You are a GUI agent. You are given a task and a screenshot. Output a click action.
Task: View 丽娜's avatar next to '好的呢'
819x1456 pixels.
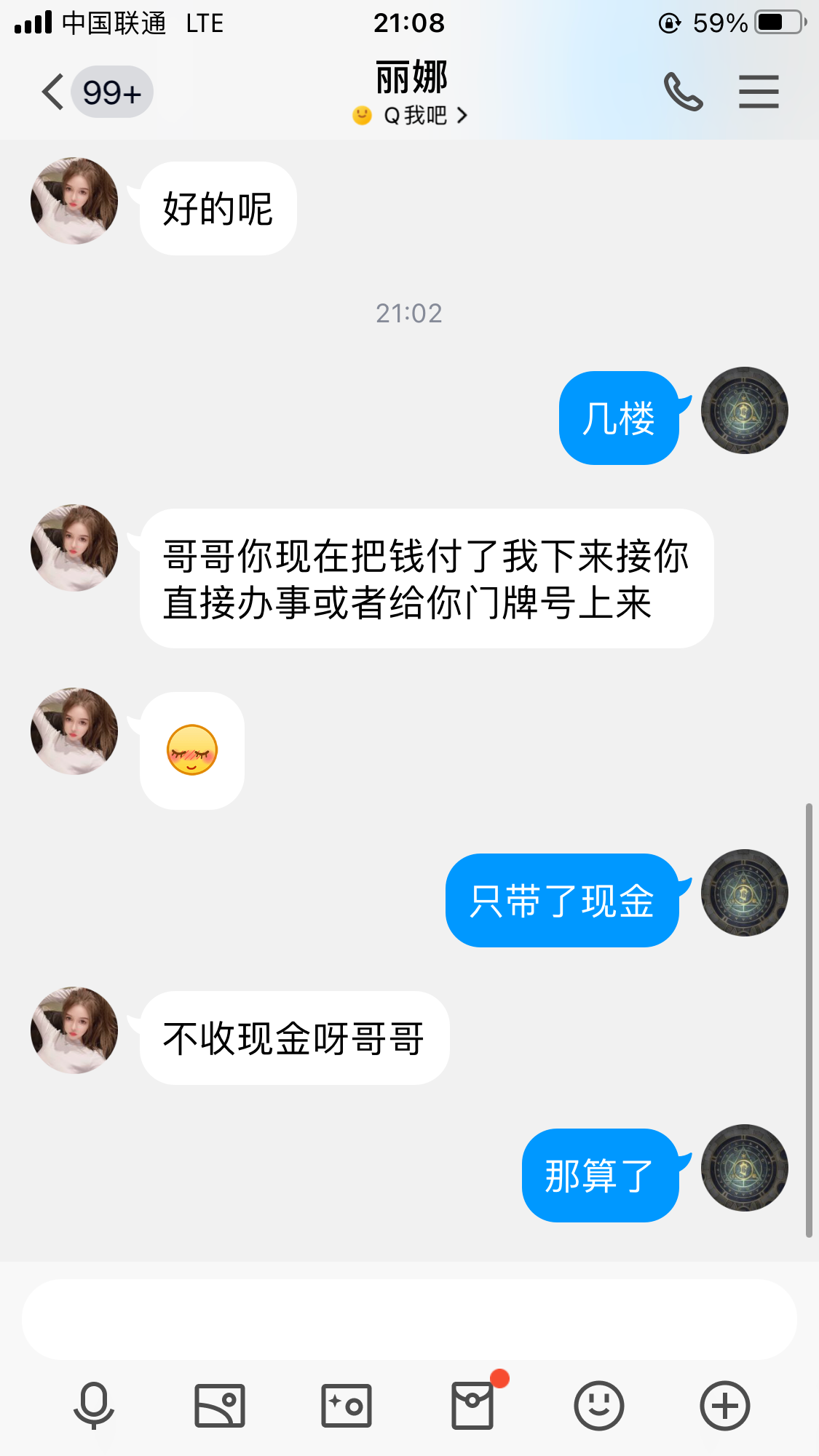[74, 201]
